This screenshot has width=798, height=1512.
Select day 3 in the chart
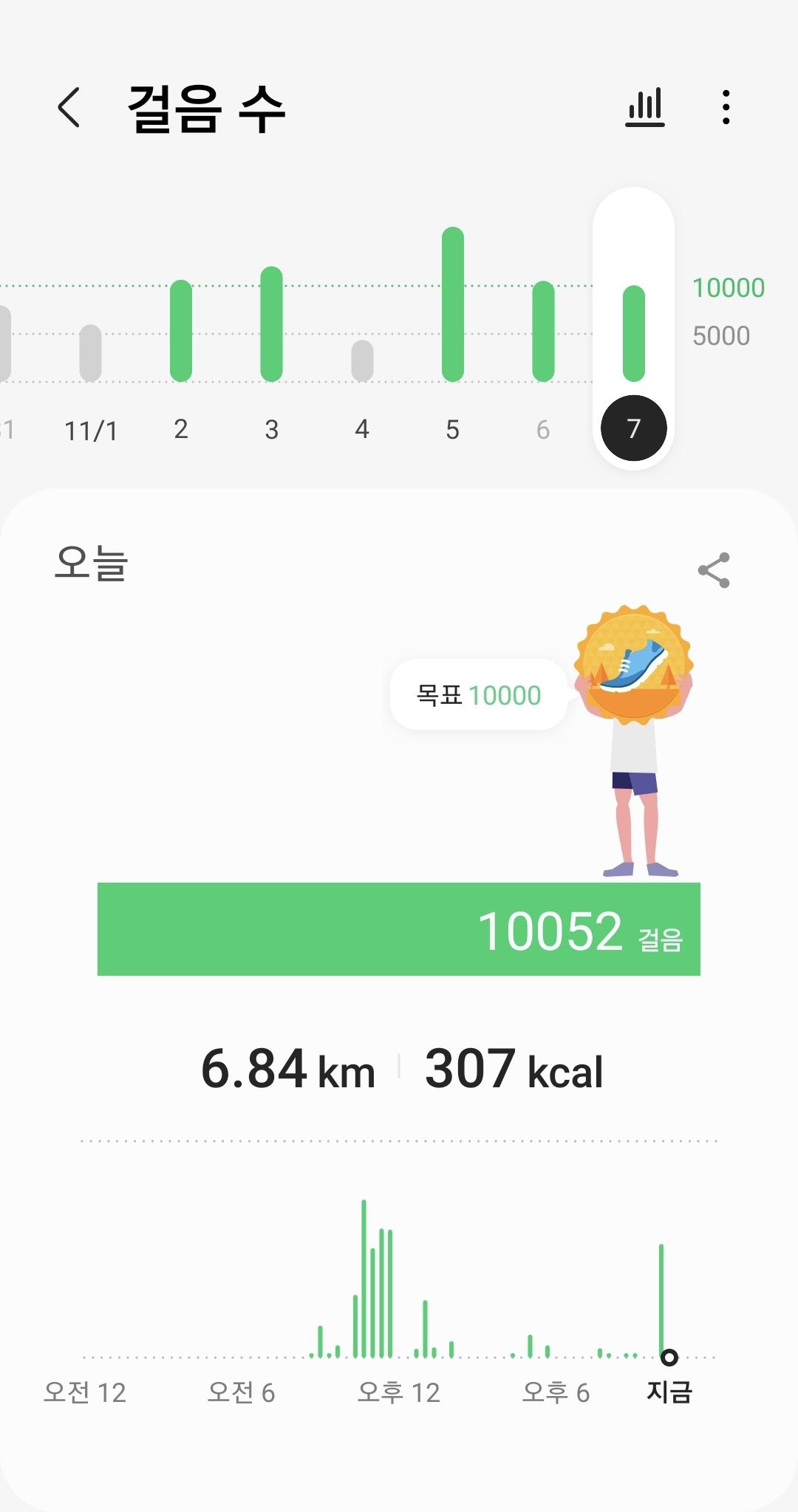272,325
